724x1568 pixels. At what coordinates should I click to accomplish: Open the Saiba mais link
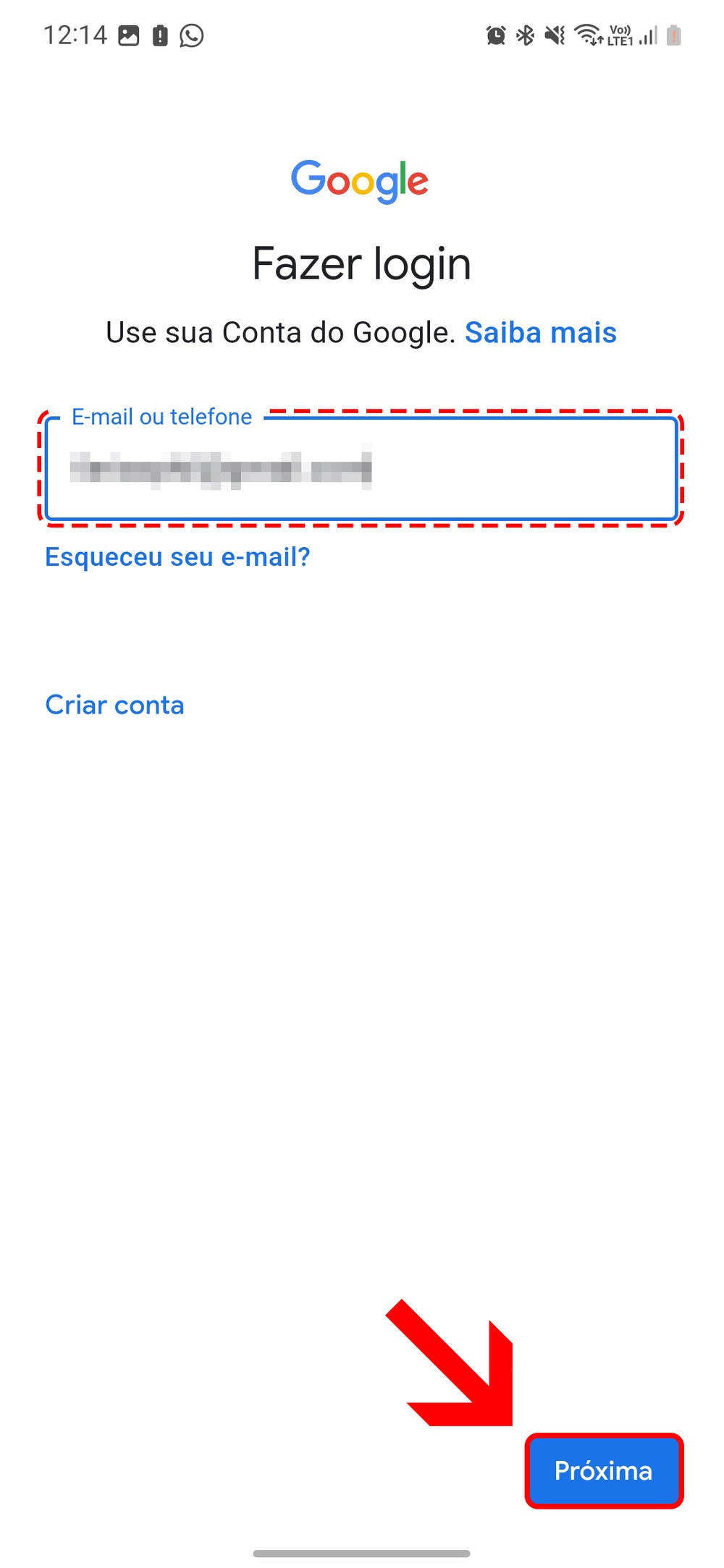pyautogui.click(x=540, y=333)
